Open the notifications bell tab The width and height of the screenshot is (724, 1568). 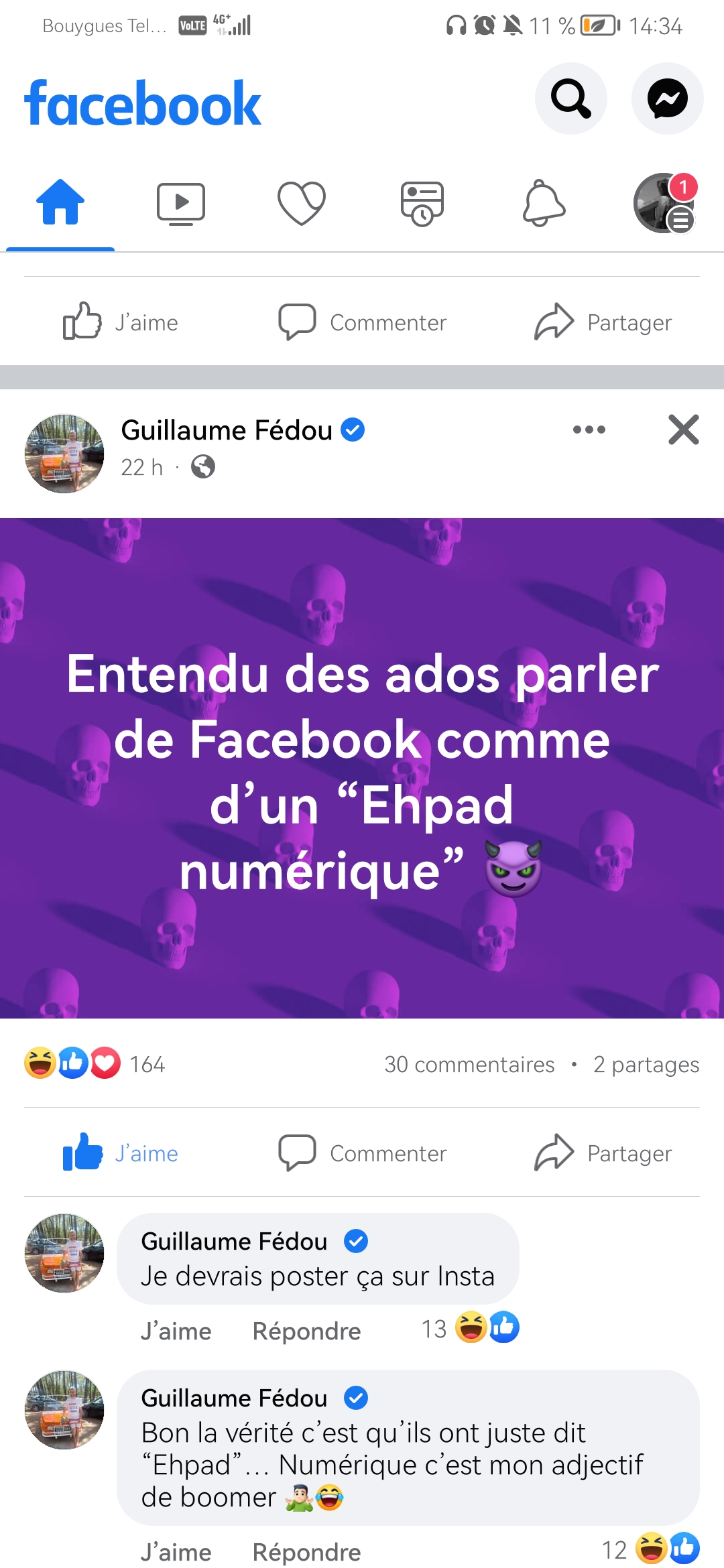[544, 202]
